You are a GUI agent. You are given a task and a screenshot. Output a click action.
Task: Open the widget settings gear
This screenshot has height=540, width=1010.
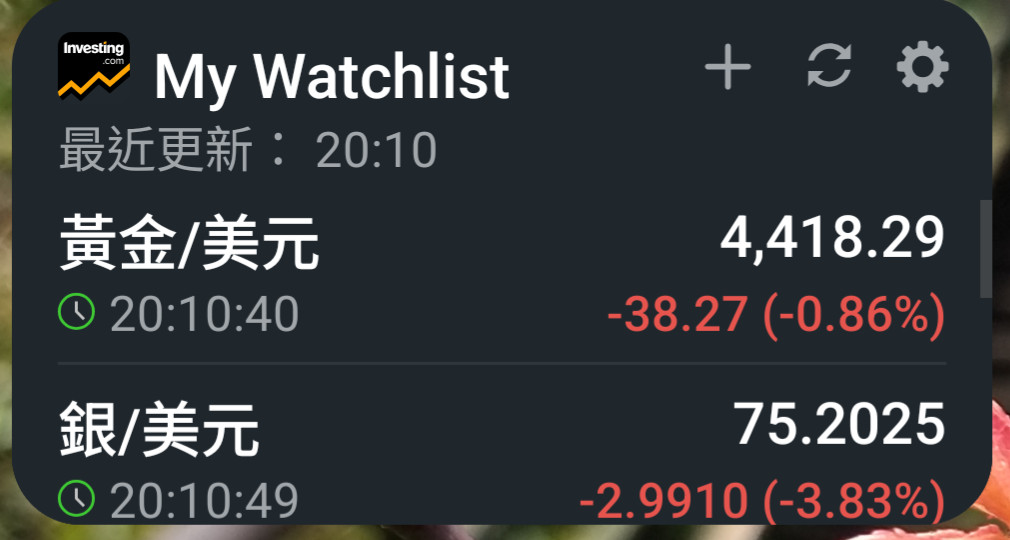[921, 69]
